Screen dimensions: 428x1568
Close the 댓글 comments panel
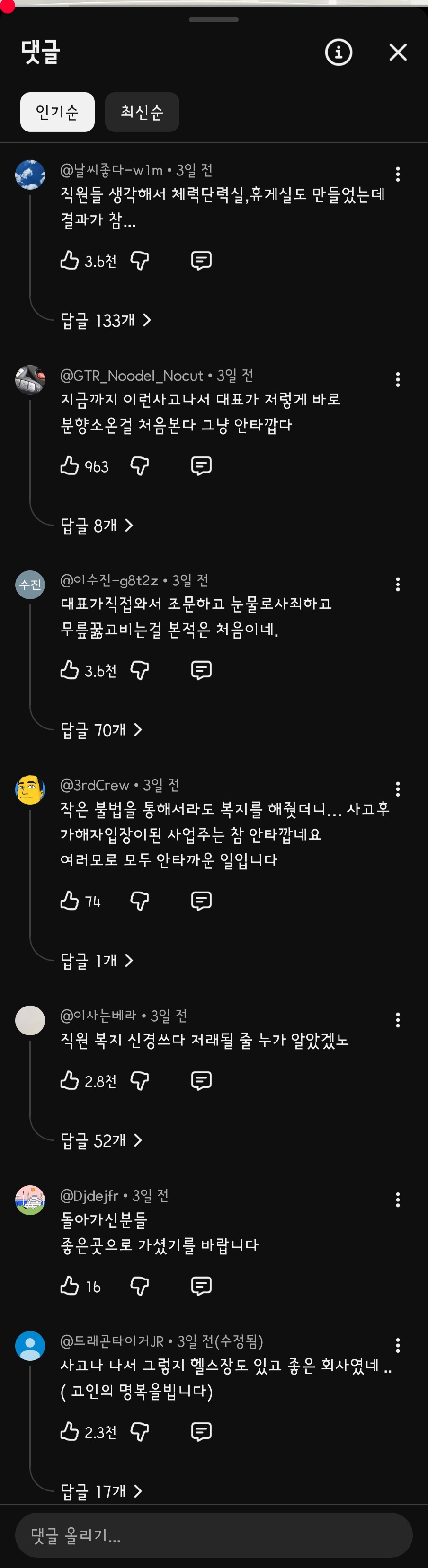[398, 53]
